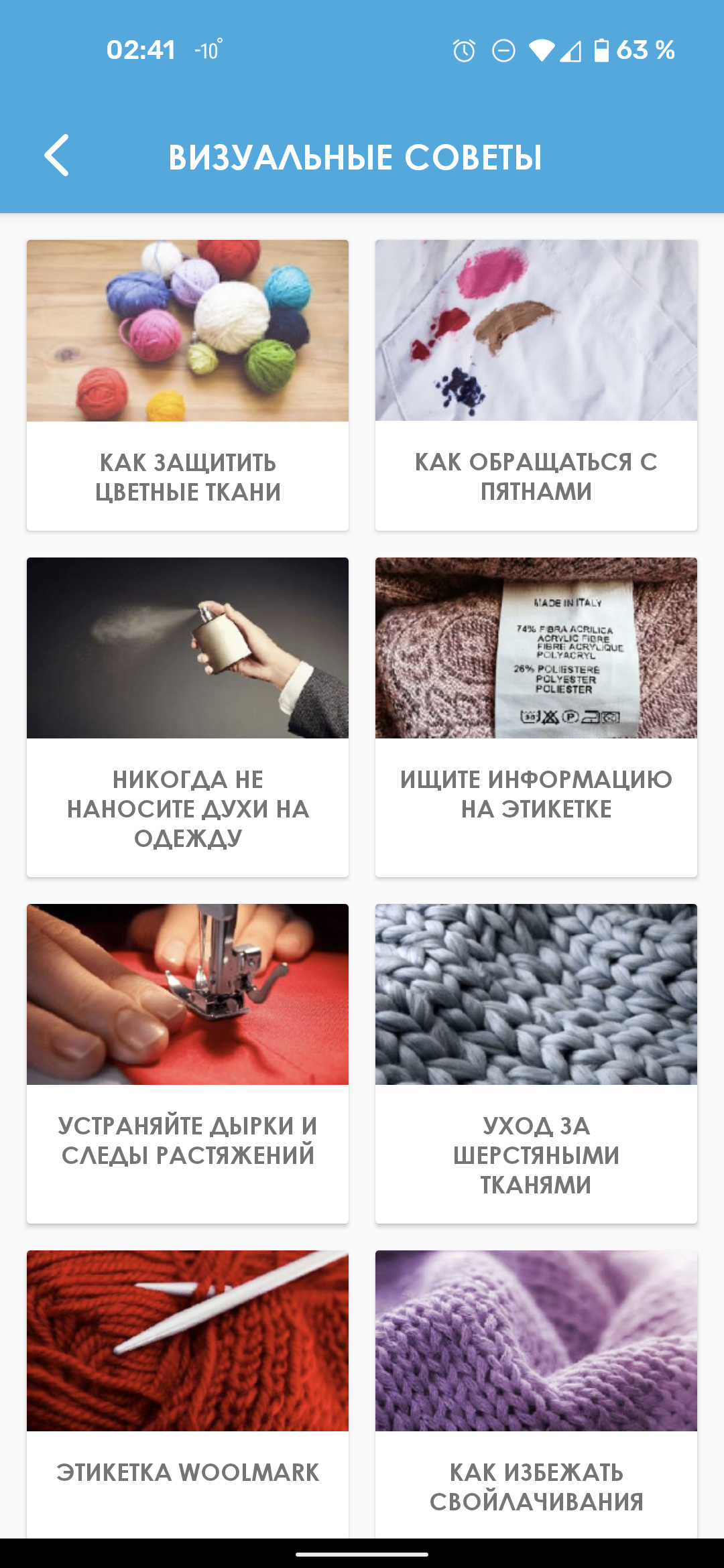This screenshot has width=724, height=1568.
Task: Open the 'Как защитить цветные ткани' card
Action: coord(188,385)
